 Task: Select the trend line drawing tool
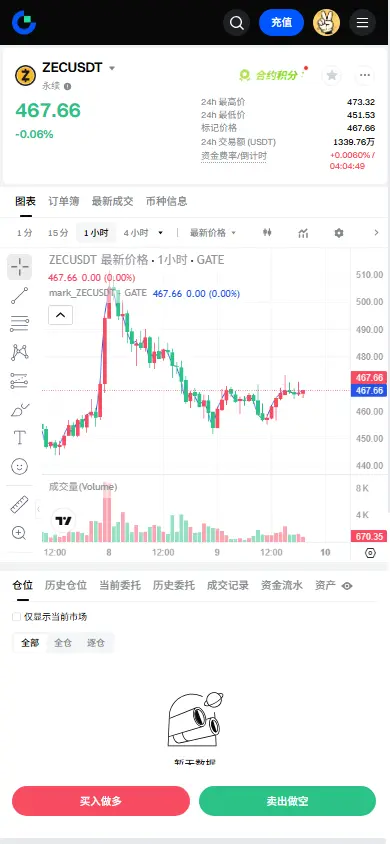pos(19,296)
